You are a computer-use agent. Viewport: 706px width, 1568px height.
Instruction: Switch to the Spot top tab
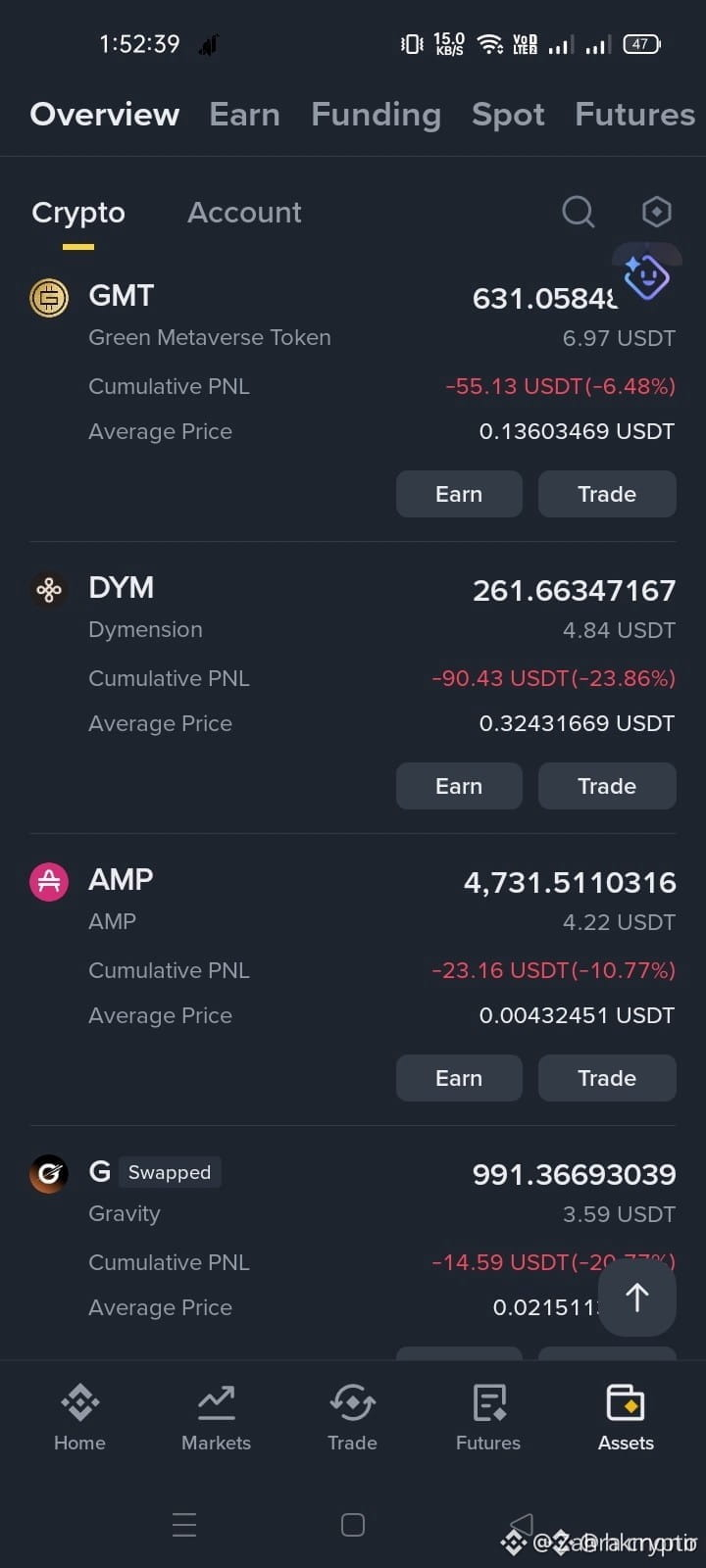coord(508,115)
